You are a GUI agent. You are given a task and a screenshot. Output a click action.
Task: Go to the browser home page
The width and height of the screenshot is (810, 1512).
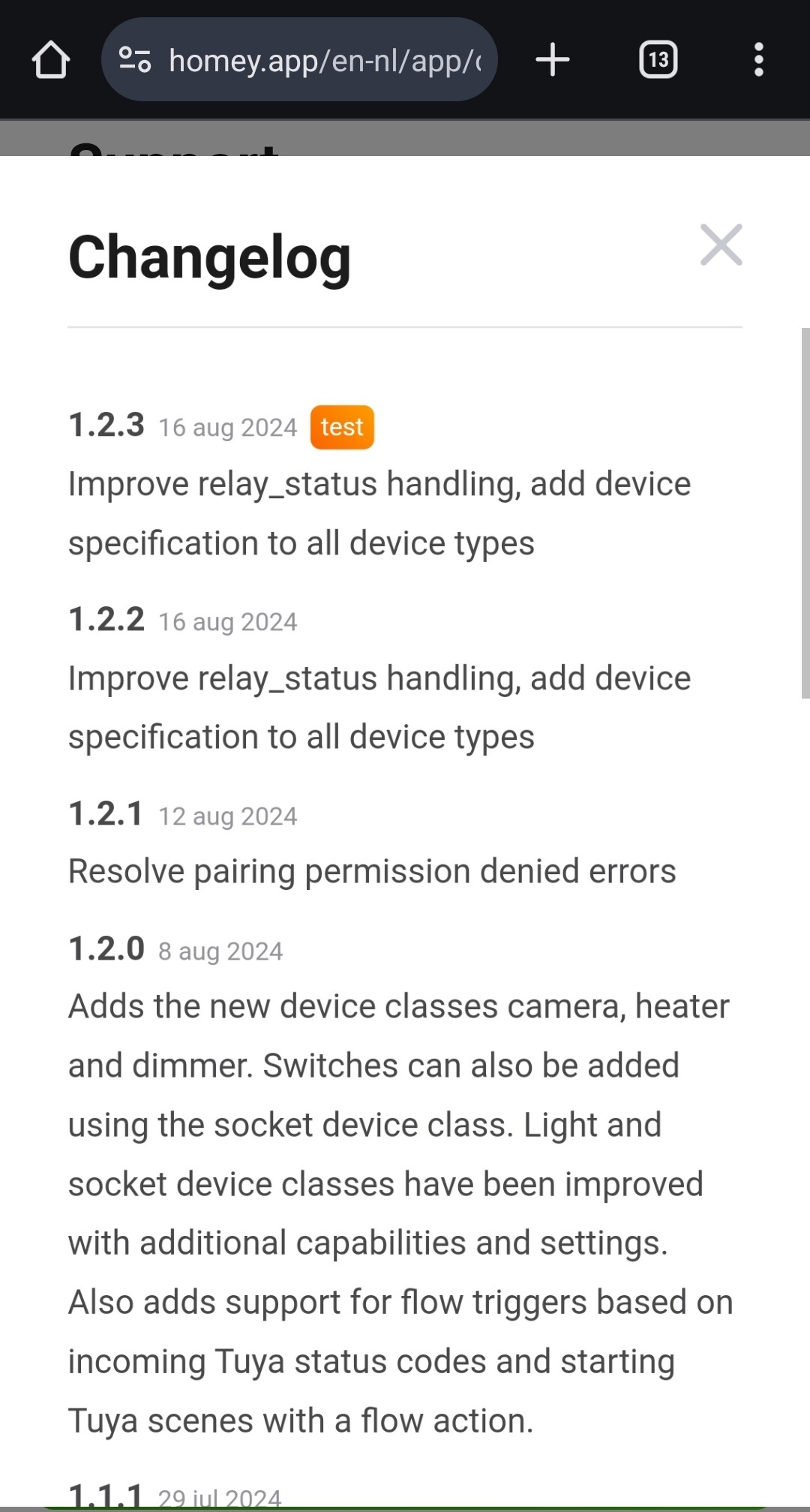point(51,60)
